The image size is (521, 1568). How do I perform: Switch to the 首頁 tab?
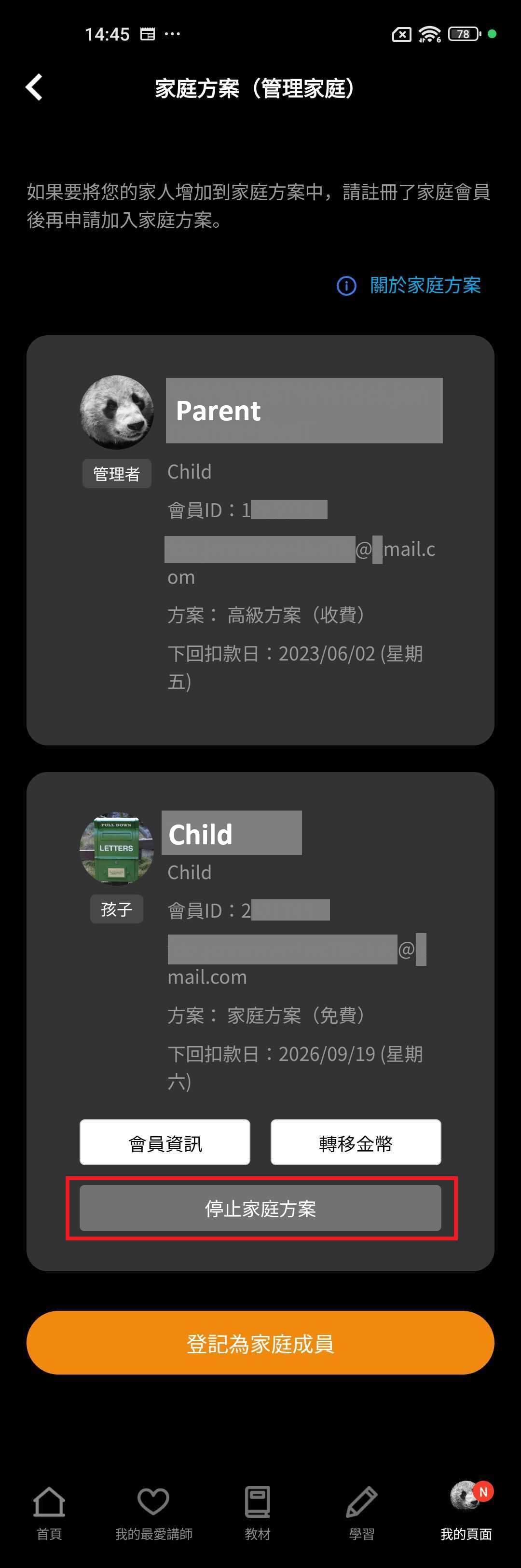pyautogui.click(x=49, y=1512)
